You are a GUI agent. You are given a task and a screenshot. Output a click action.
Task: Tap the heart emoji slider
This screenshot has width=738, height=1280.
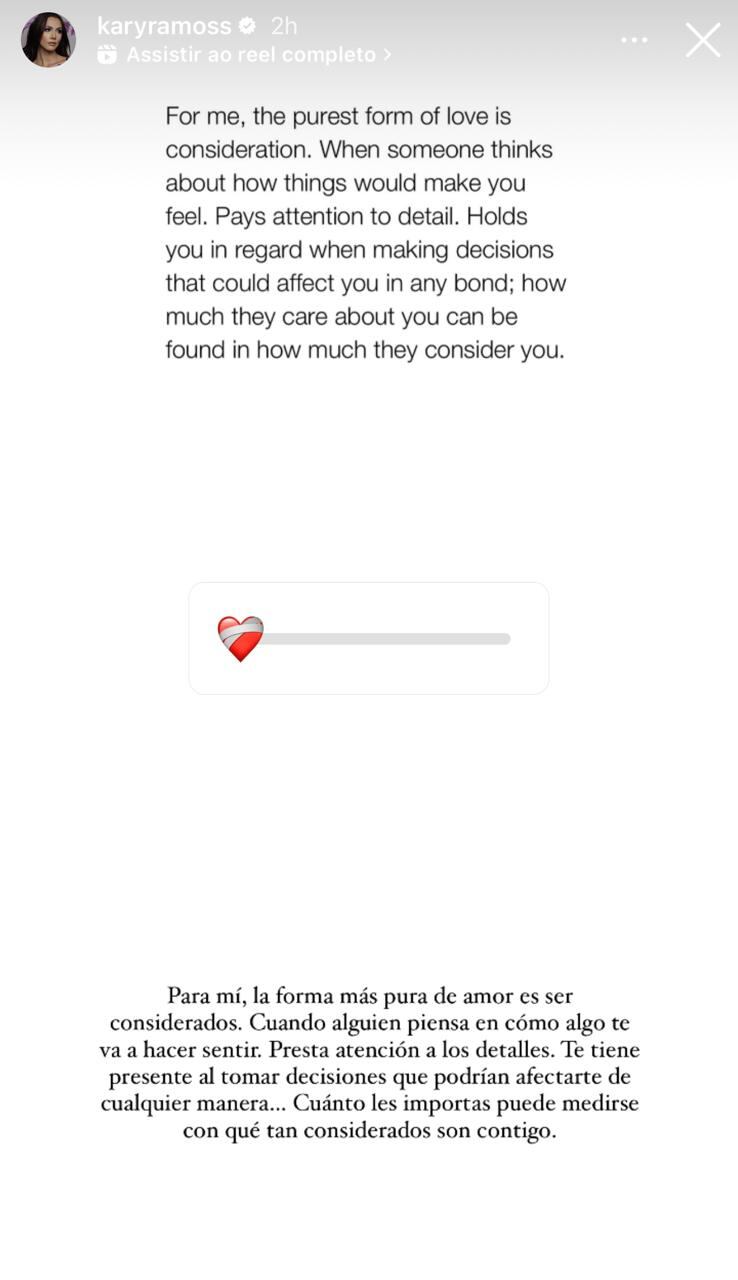point(241,638)
